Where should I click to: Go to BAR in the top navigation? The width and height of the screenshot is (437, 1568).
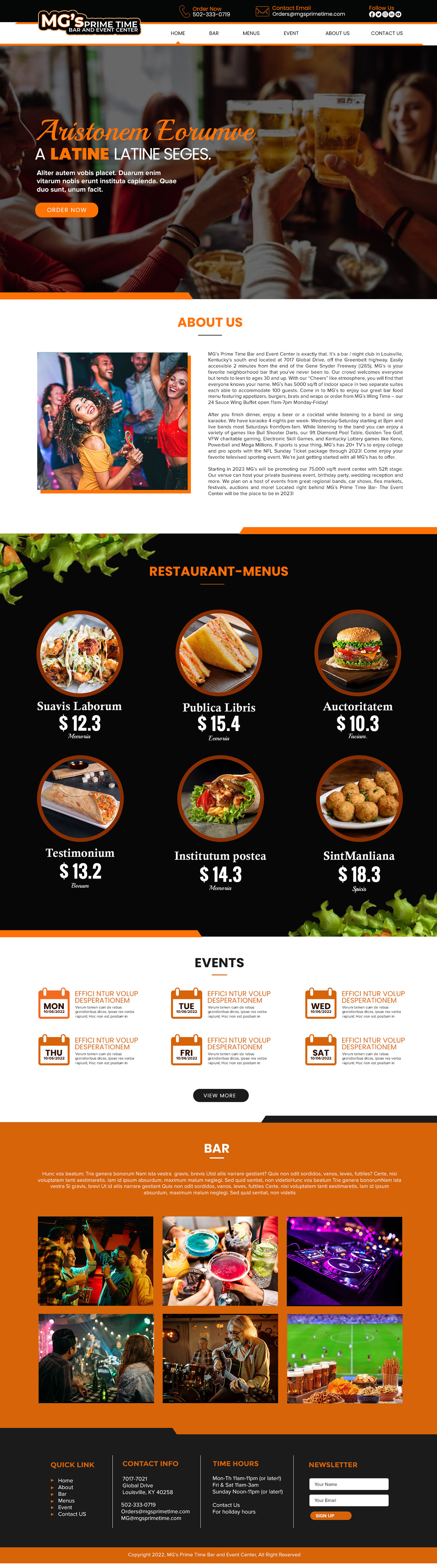(x=214, y=34)
